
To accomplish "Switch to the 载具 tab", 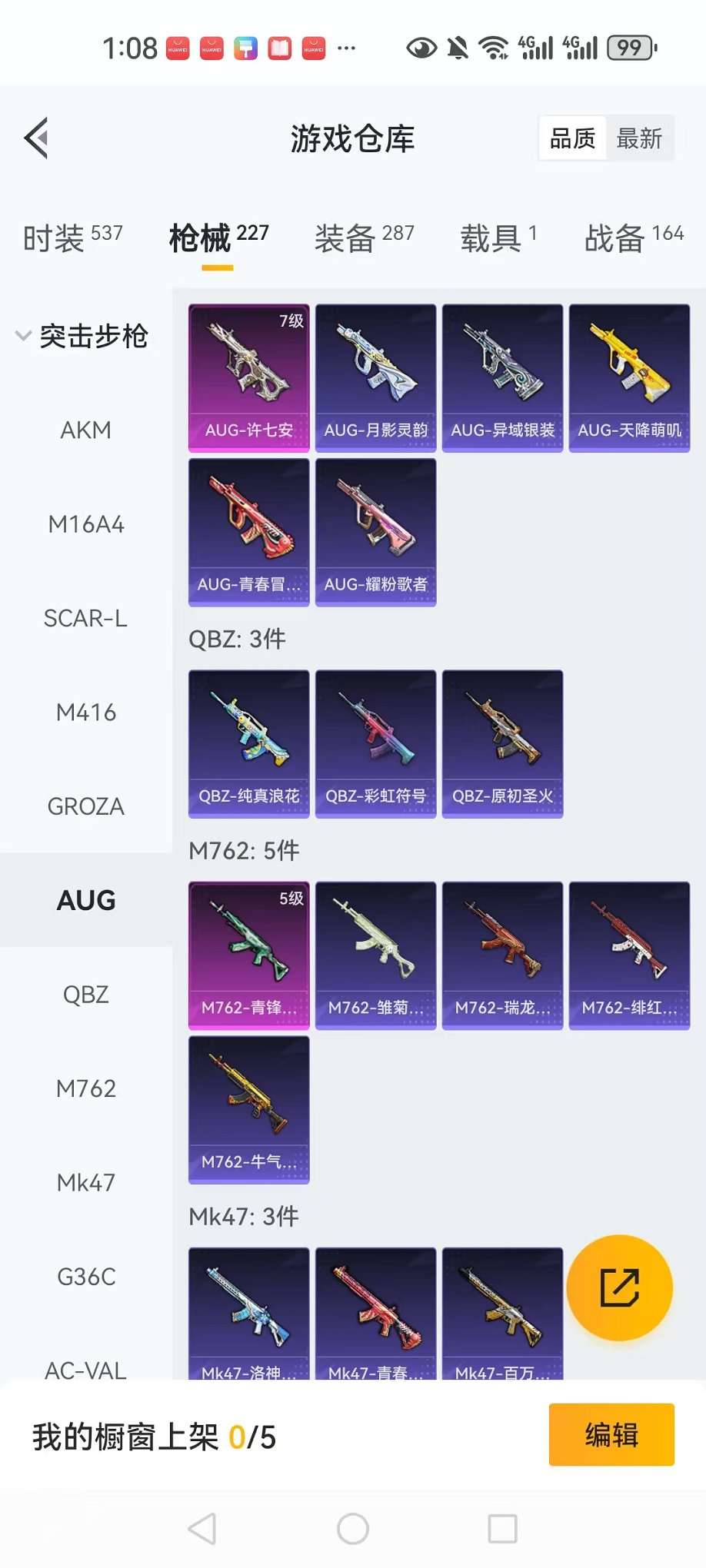I will coord(498,238).
